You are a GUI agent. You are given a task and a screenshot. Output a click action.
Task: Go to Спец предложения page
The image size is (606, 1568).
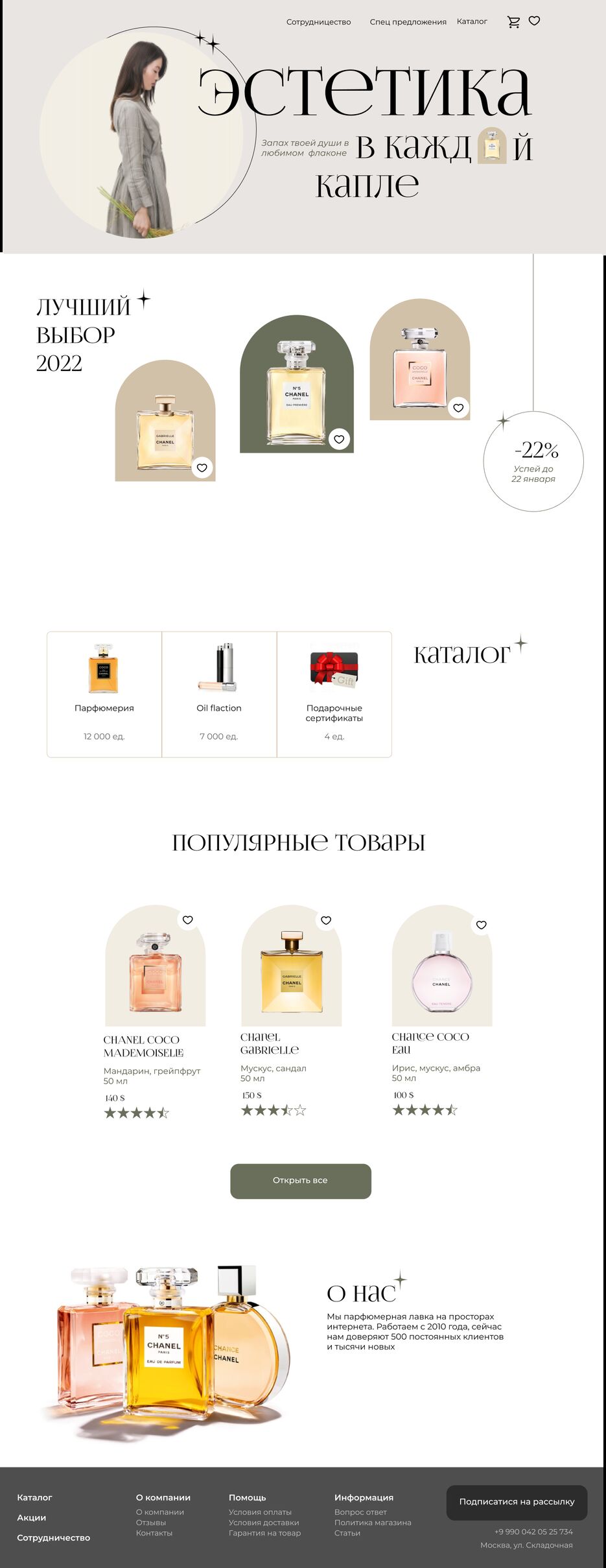(x=408, y=22)
